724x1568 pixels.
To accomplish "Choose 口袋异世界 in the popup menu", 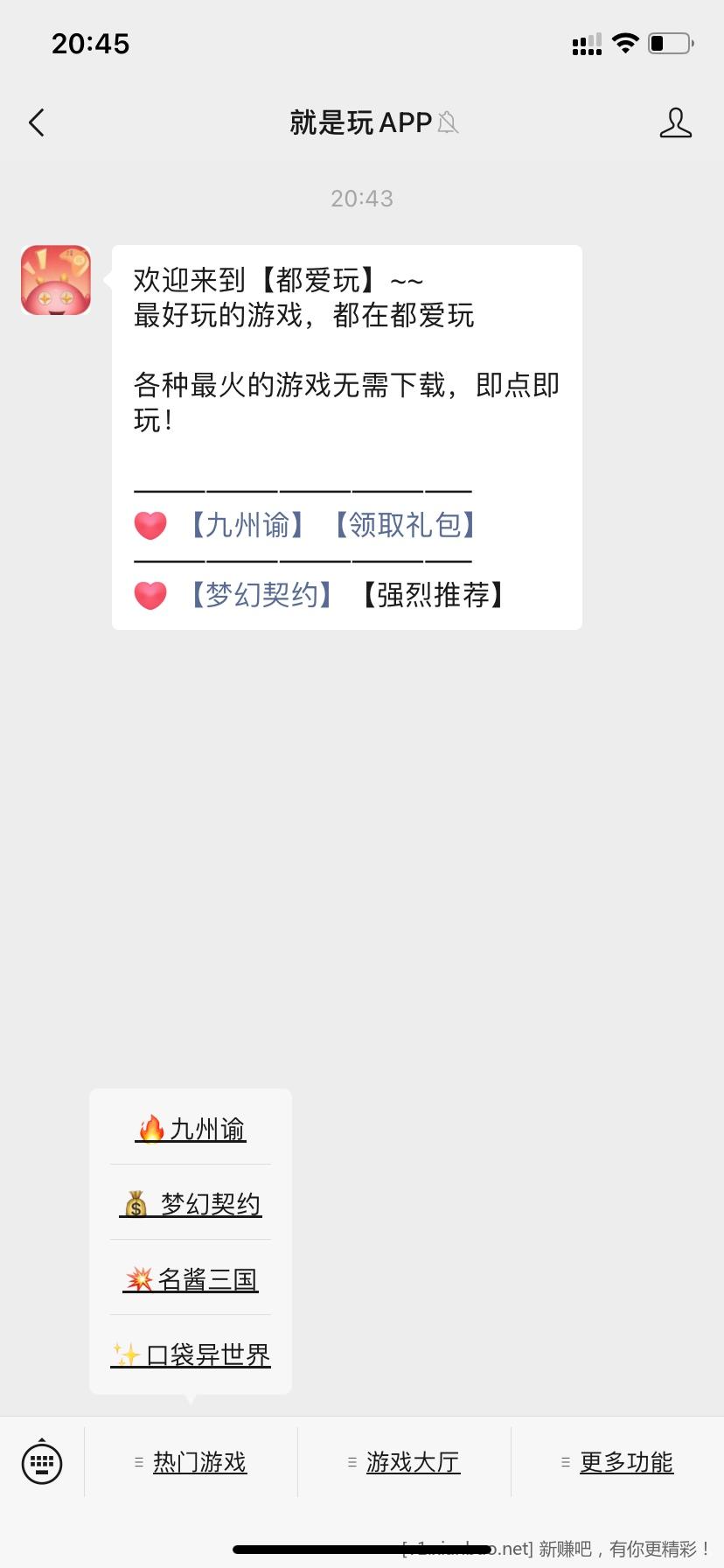I will [x=191, y=1354].
